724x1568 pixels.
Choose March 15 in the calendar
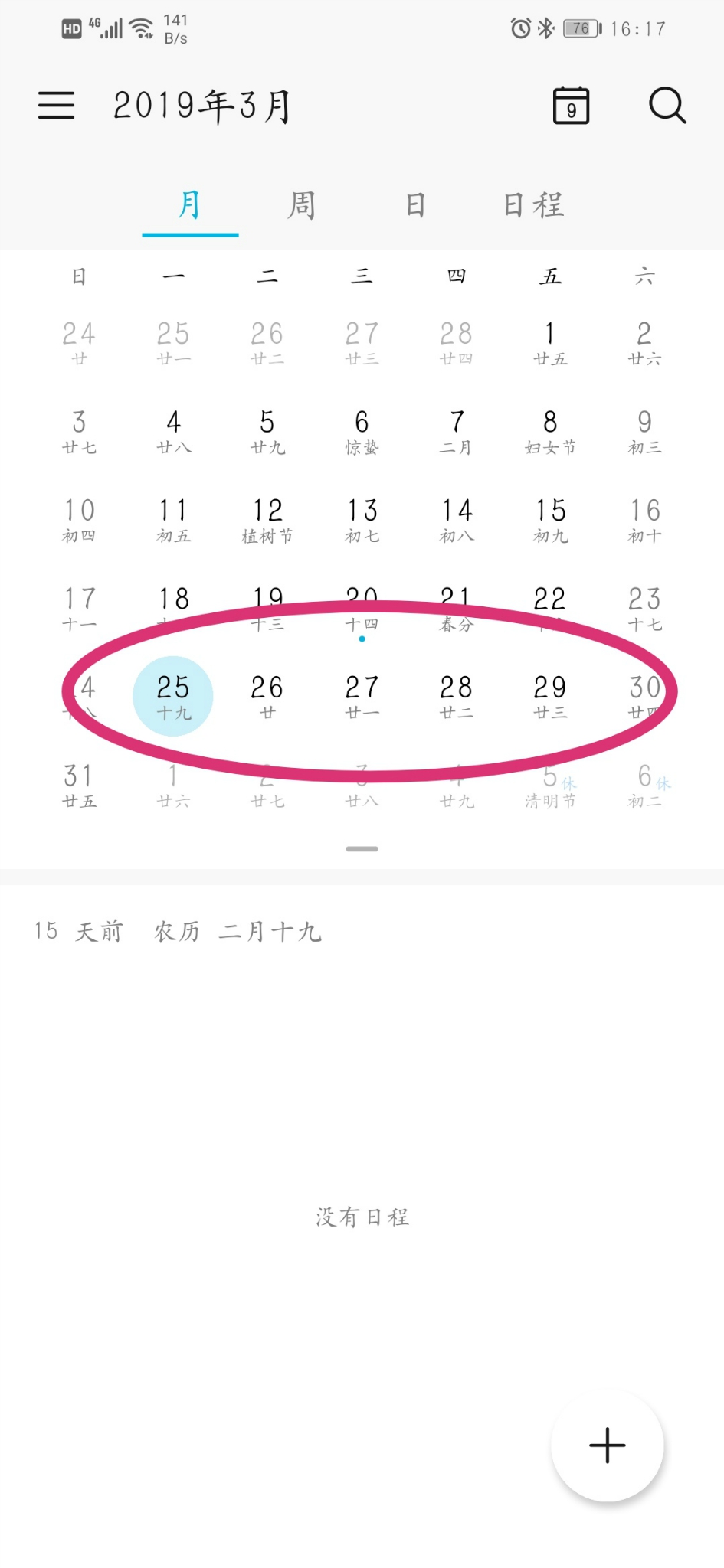(x=550, y=521)
